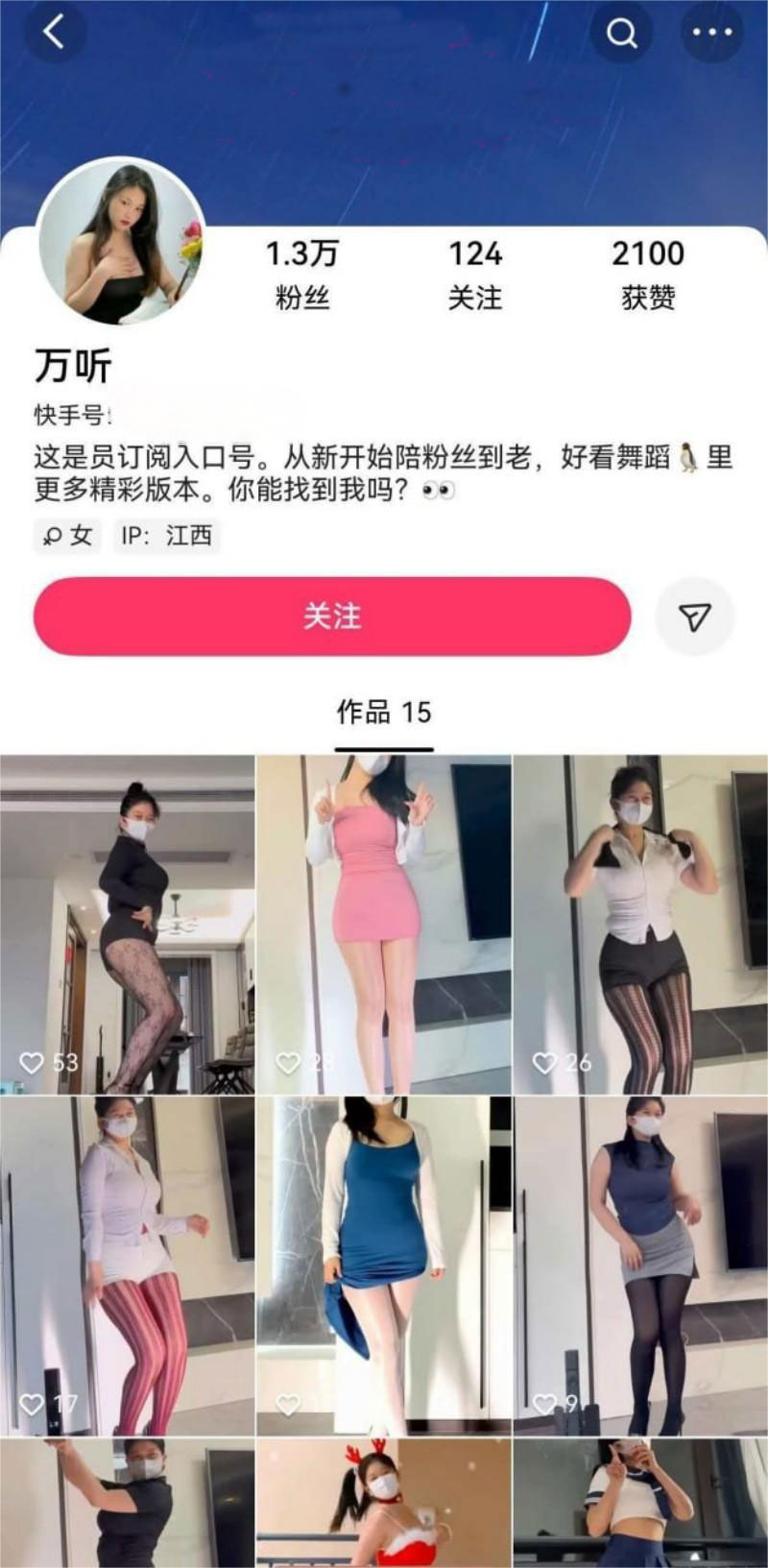This screenshot has height=1568, width=768.
Task: View the 124 关注 following list
Action: (x=475, y=274)
